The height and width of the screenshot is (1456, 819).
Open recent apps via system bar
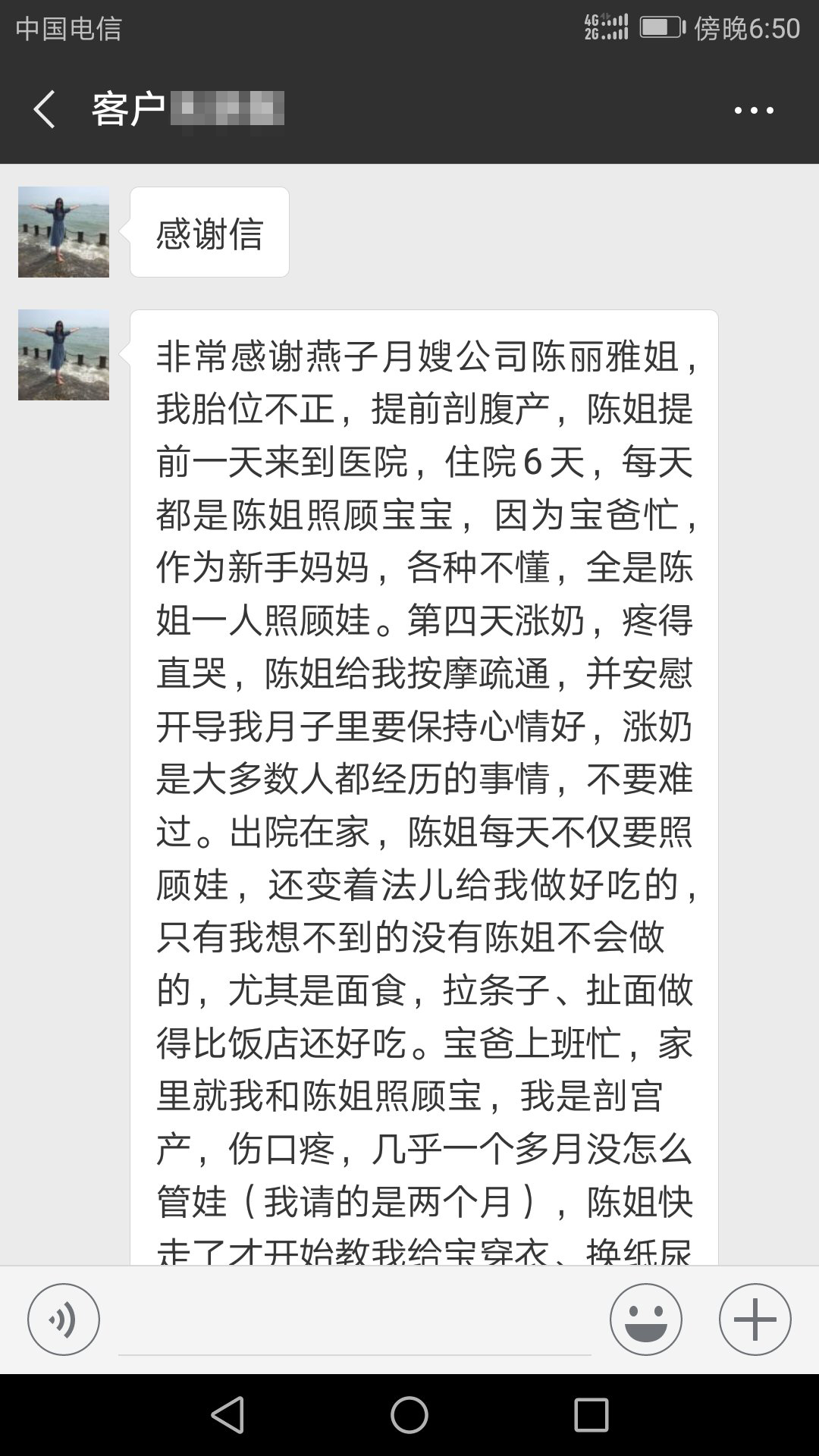(591, 1415)
